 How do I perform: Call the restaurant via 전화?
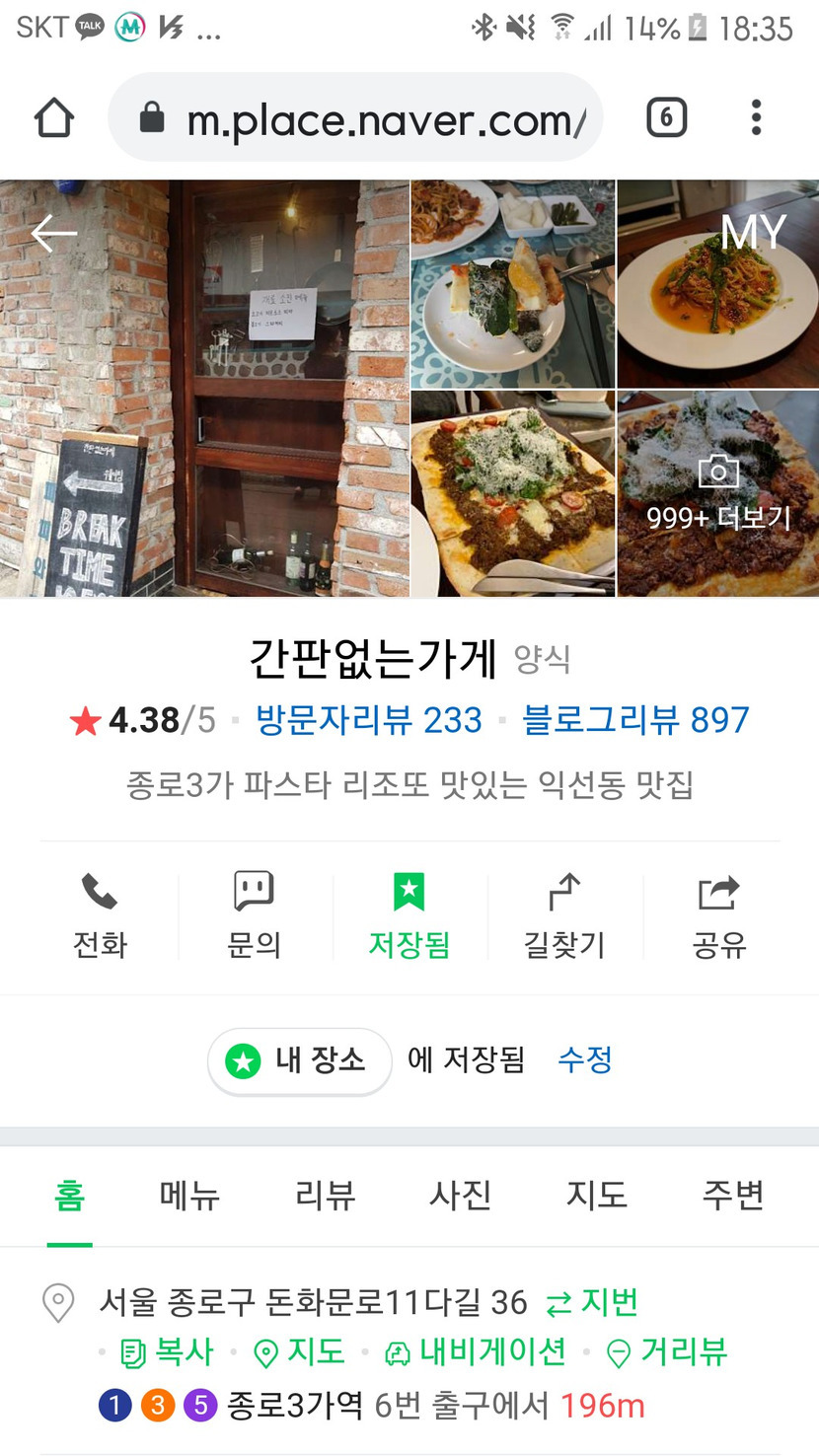click(100, 917)
